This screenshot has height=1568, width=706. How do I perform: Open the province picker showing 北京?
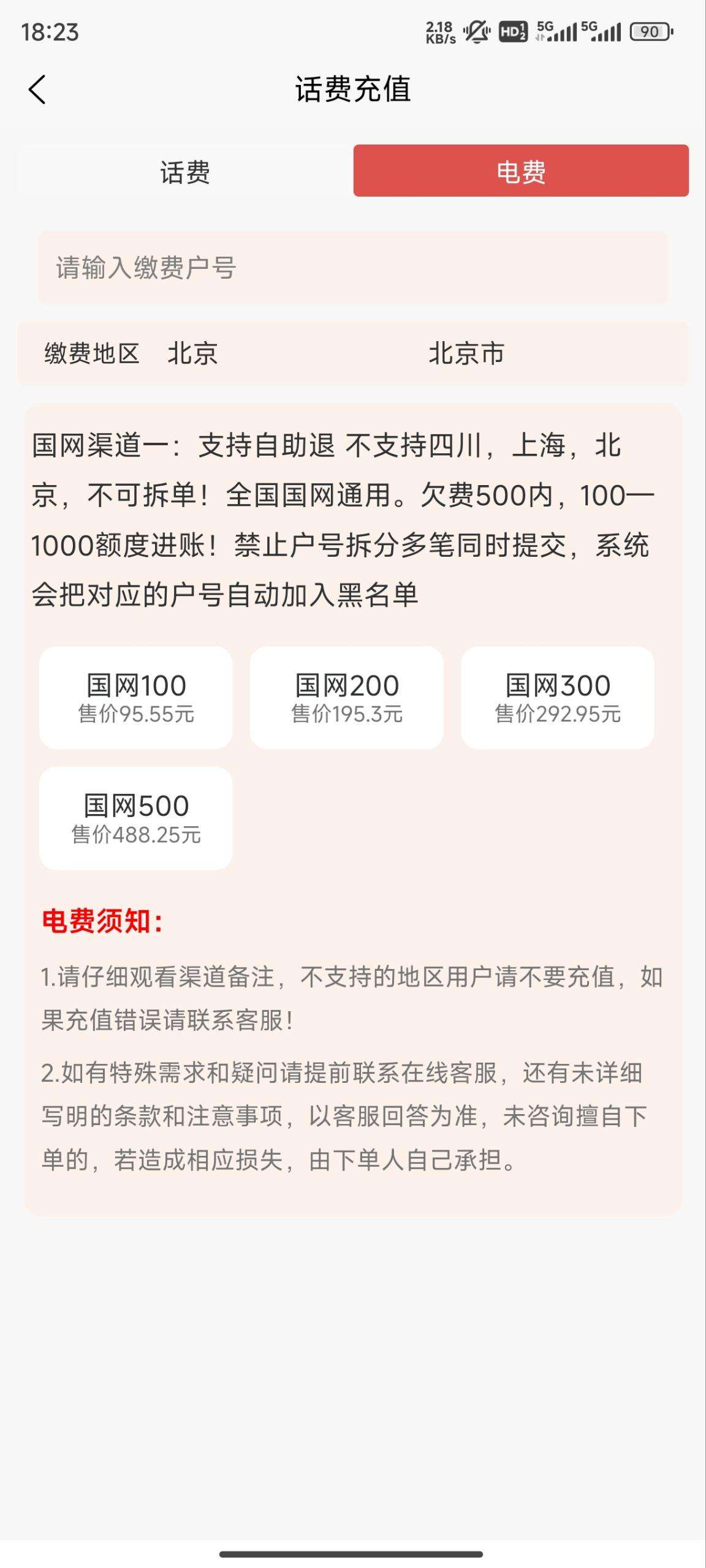pyautogui.click(x=192, y=353)
